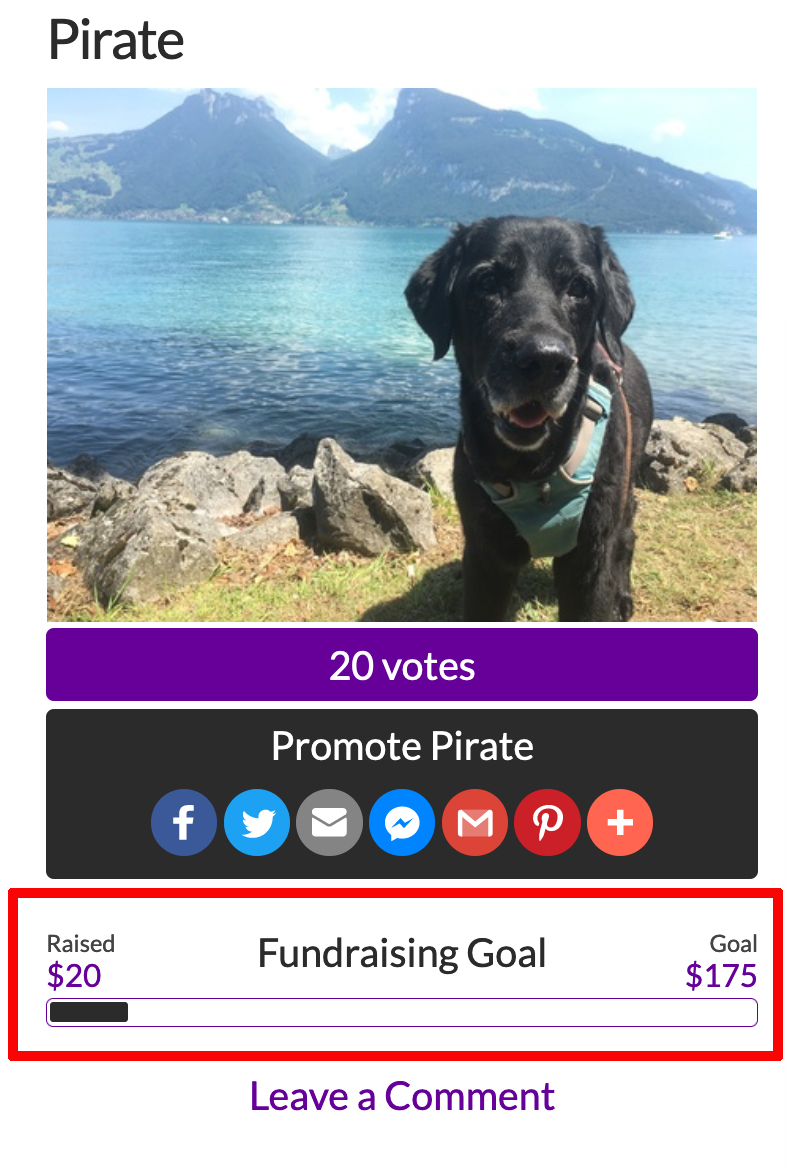786x1168 pixels.
Task: Share Pirate on Facebook
Action: pyautogui.click(x=184, y=823)
